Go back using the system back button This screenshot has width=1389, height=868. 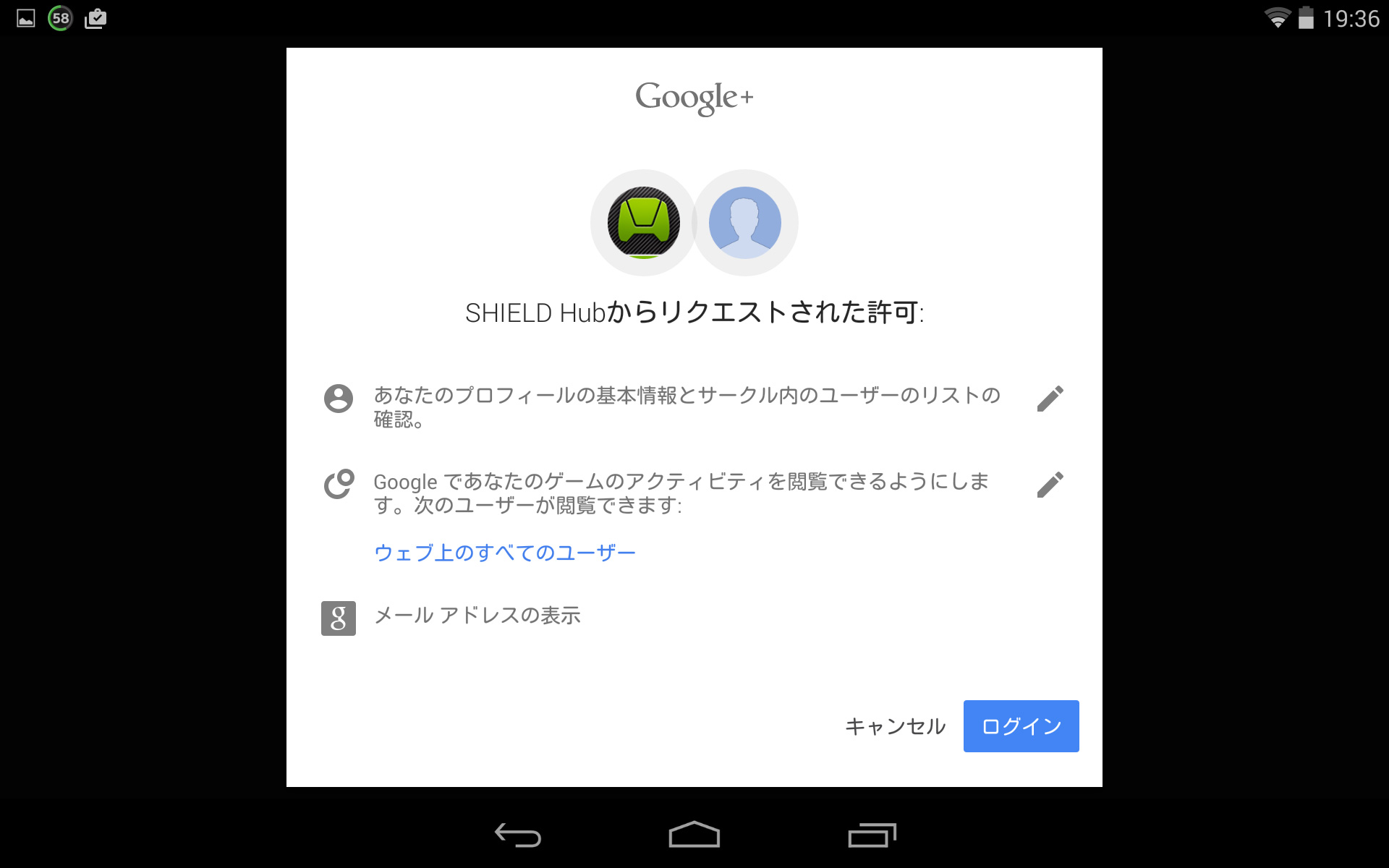(518, 835)
